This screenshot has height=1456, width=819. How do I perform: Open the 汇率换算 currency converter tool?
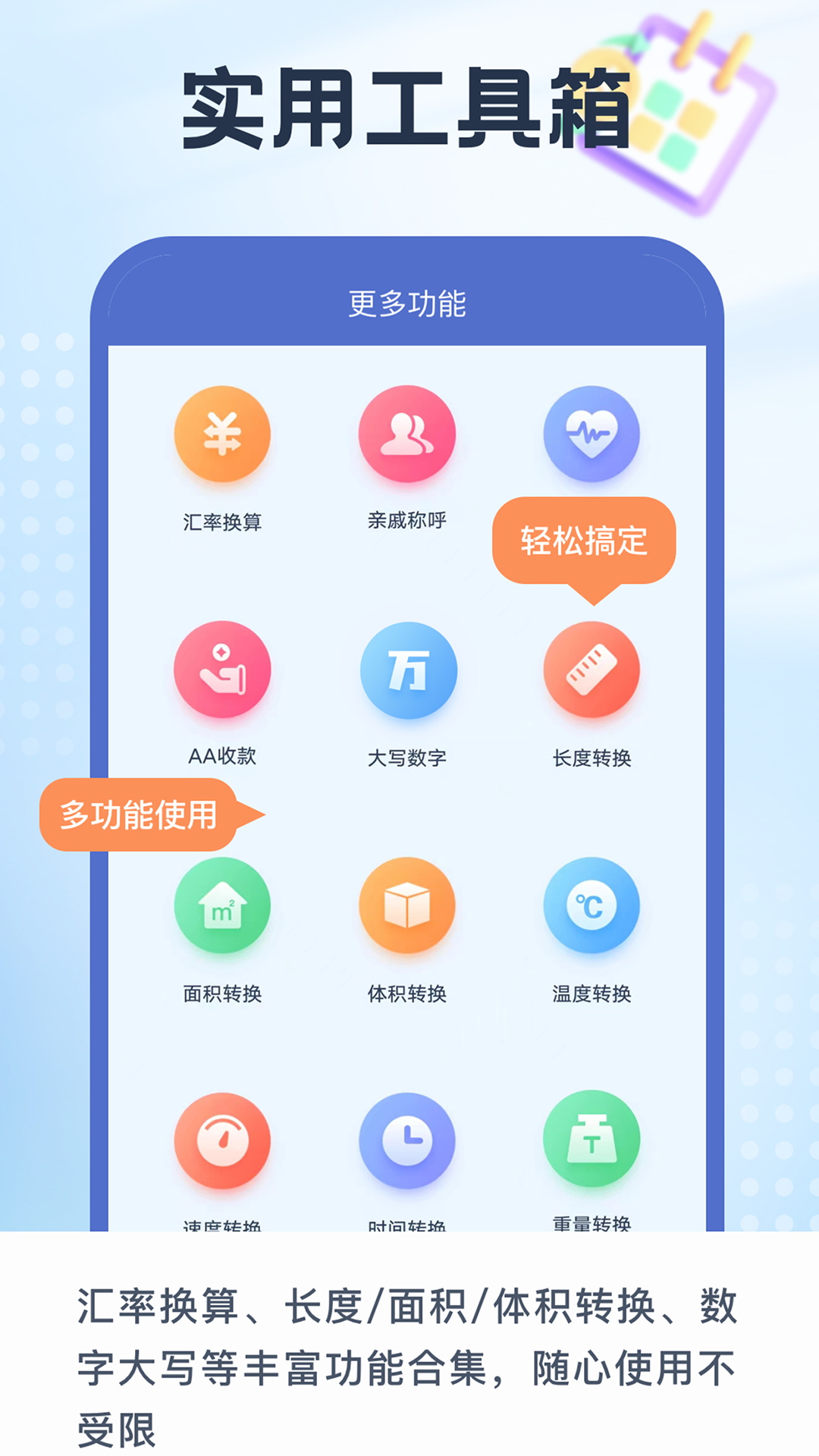tap(221, 434)
